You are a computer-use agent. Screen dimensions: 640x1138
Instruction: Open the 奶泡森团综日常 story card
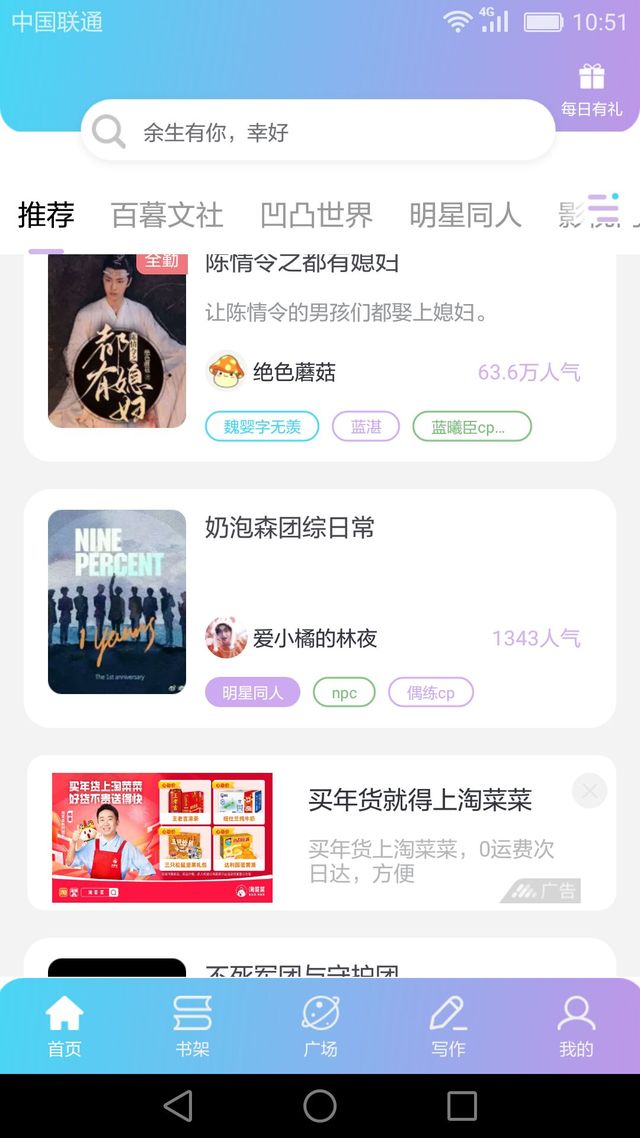click(320, 608)
